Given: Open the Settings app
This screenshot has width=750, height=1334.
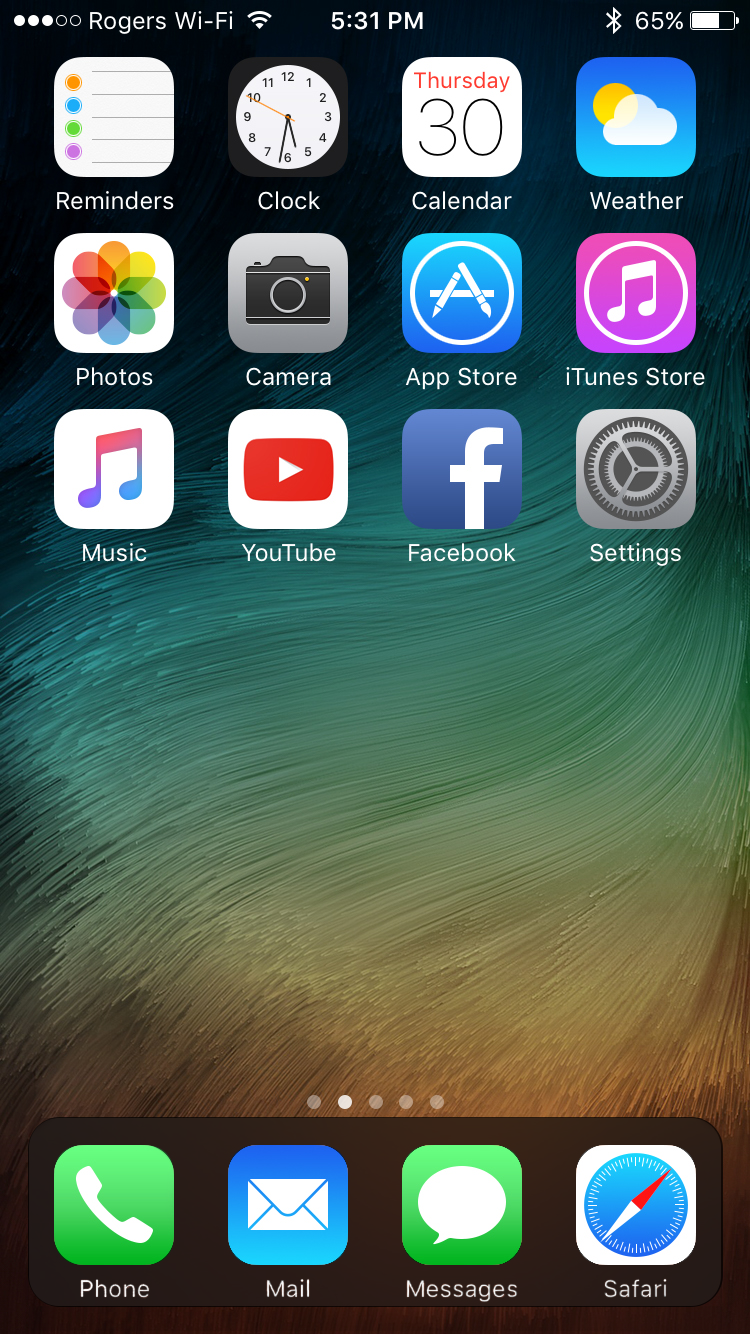Looking at the screenshot, I should click(636, 469).
